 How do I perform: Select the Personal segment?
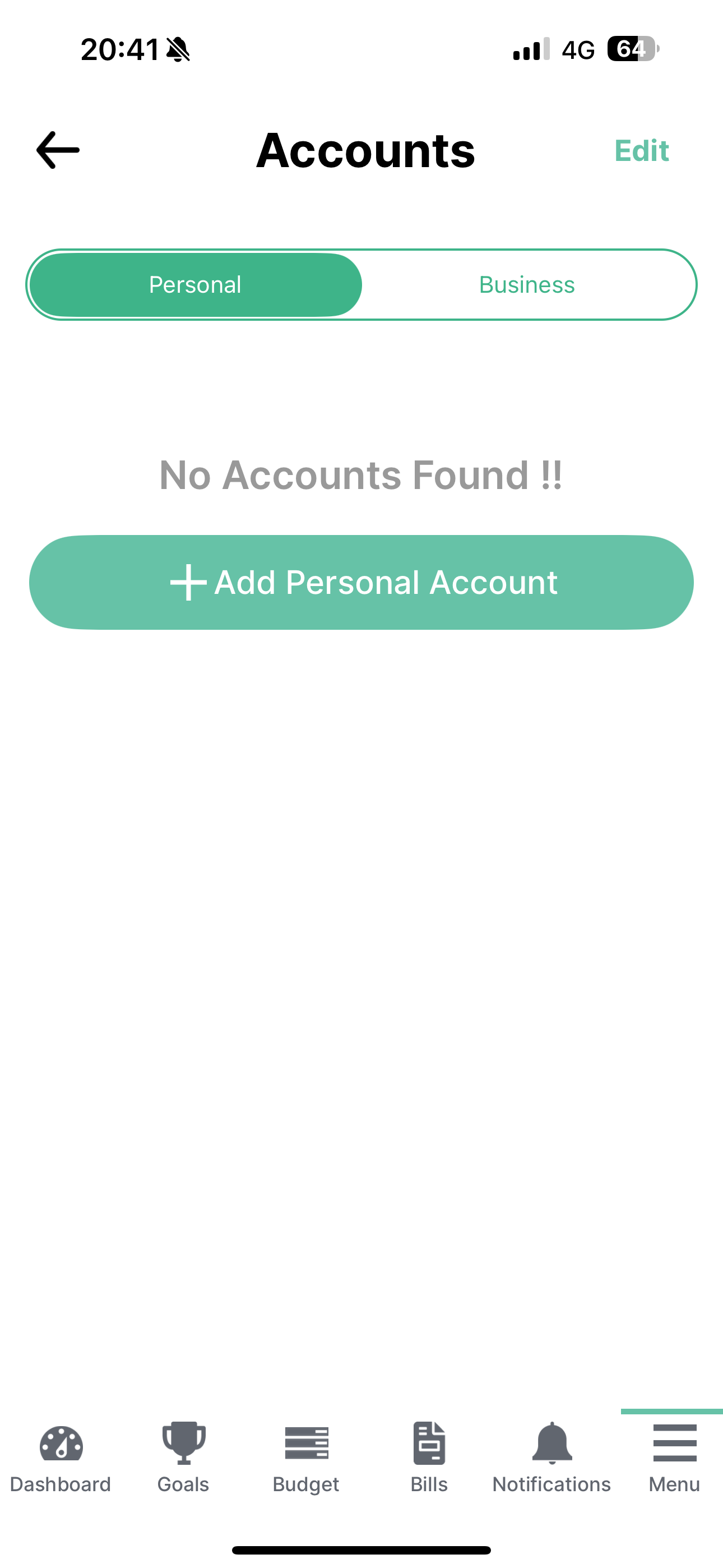point(196,285)
